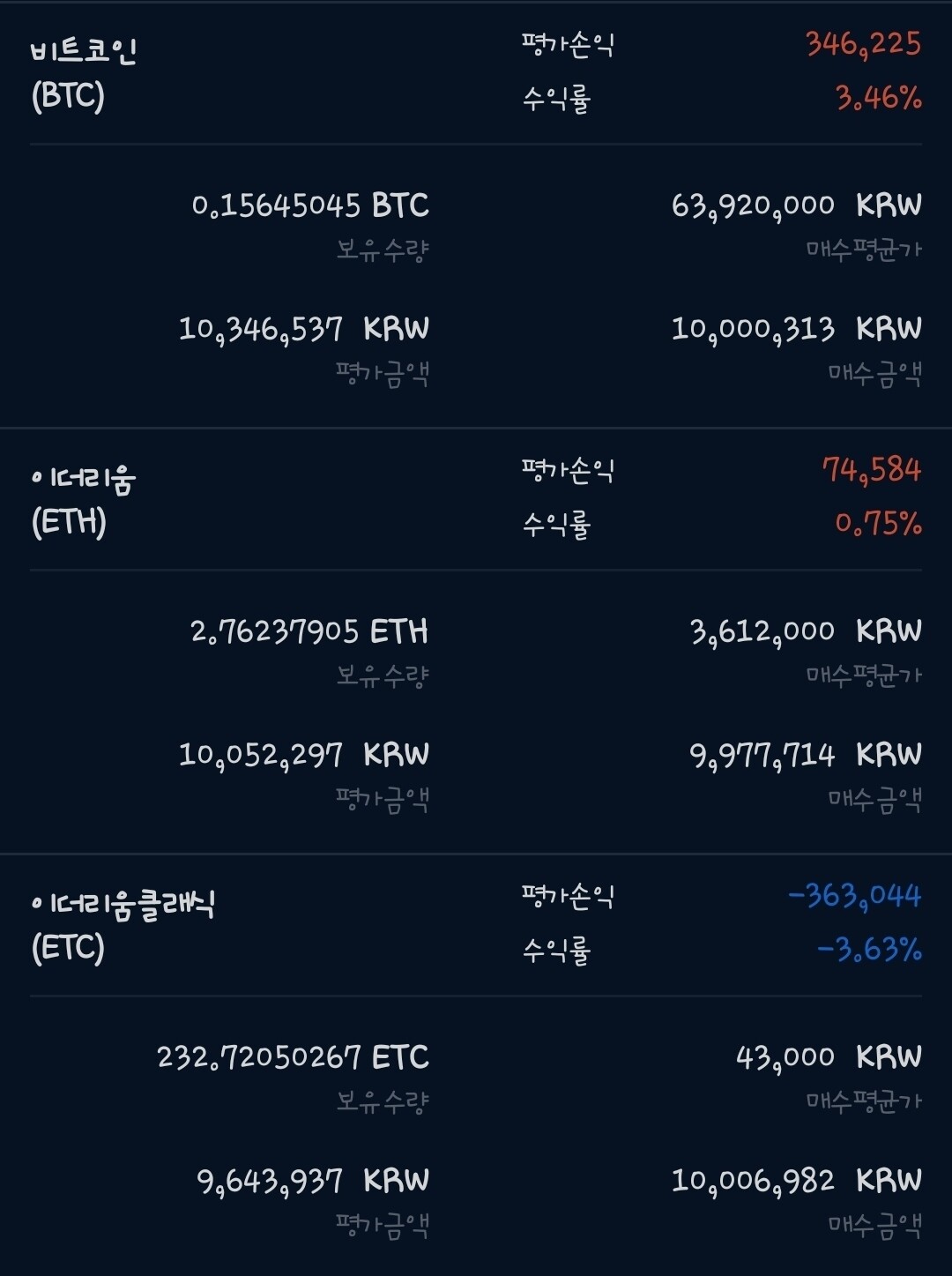Select the BTC holding quantity 0.15645045 BTC

[313, 205]
